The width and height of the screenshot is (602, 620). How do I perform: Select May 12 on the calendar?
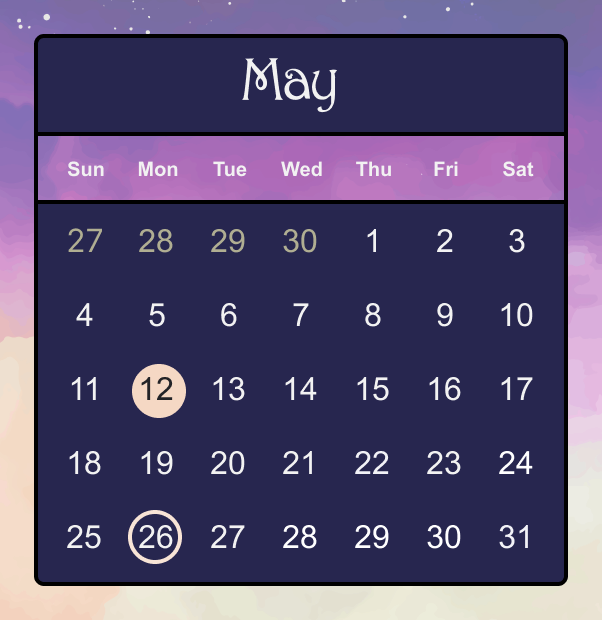pos(157,389)
